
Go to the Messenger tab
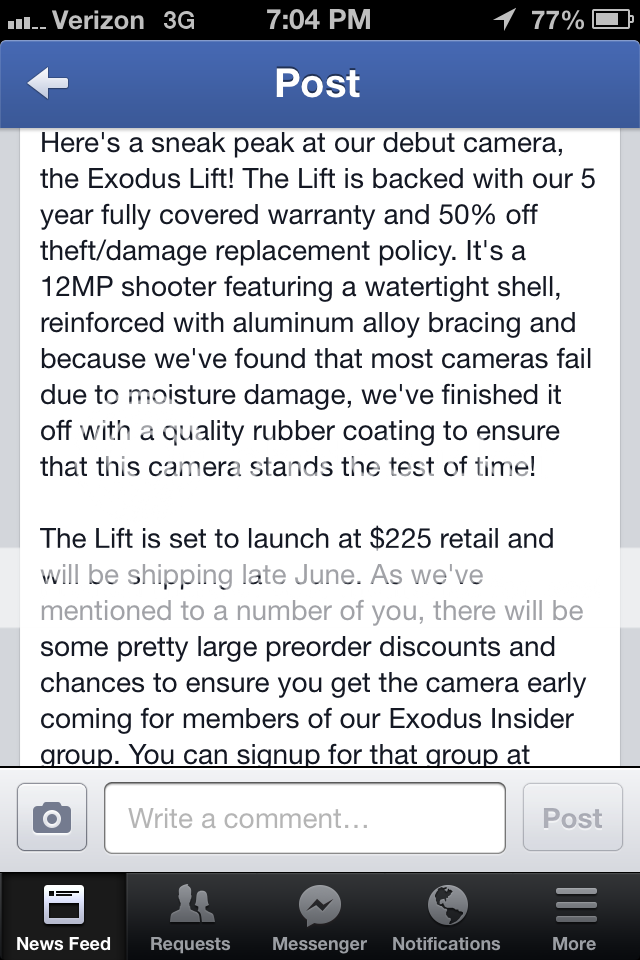click(319, 917)
